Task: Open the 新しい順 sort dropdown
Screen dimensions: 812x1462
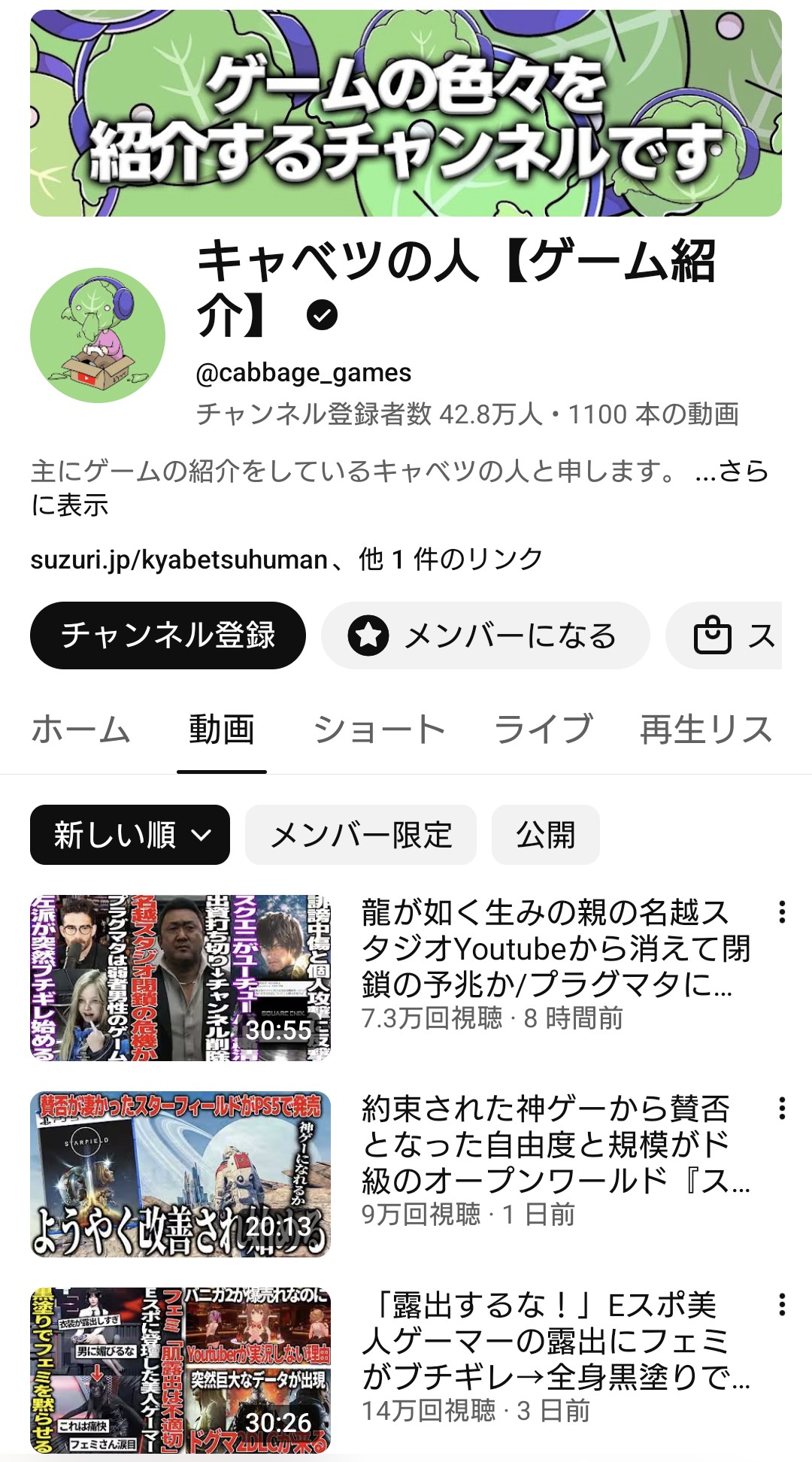Action: point(130,835)
